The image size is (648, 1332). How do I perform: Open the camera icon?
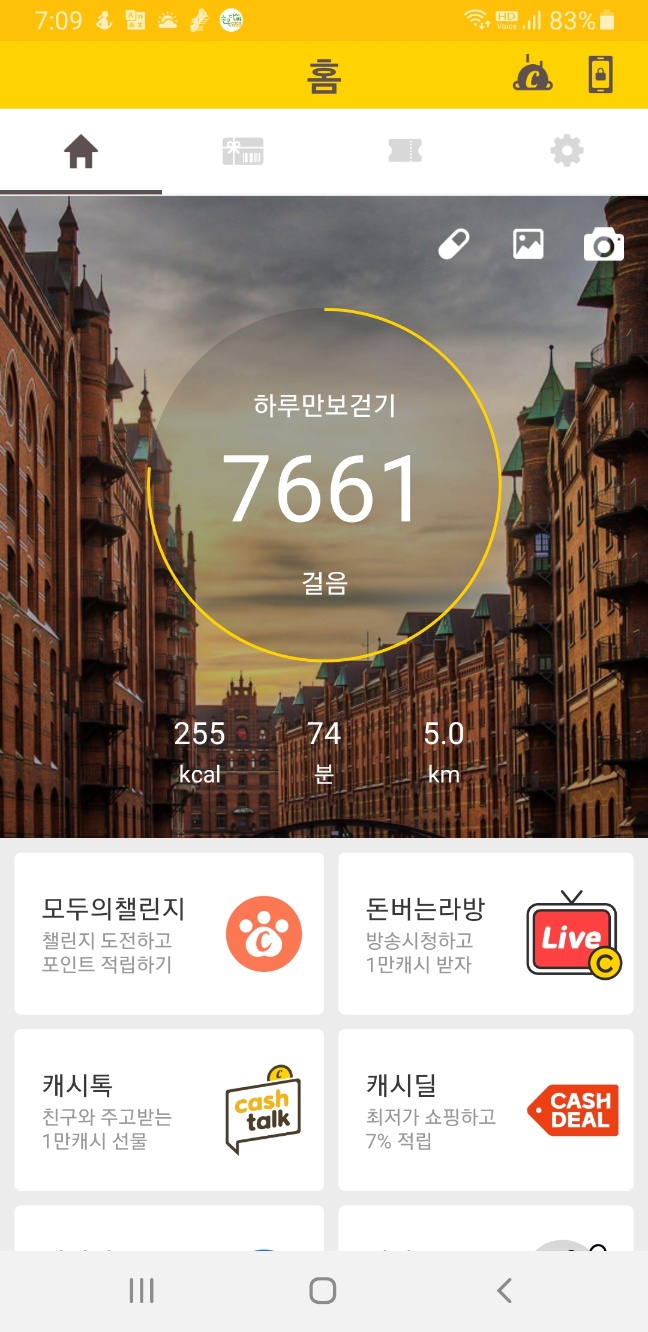tap(603, 244)
